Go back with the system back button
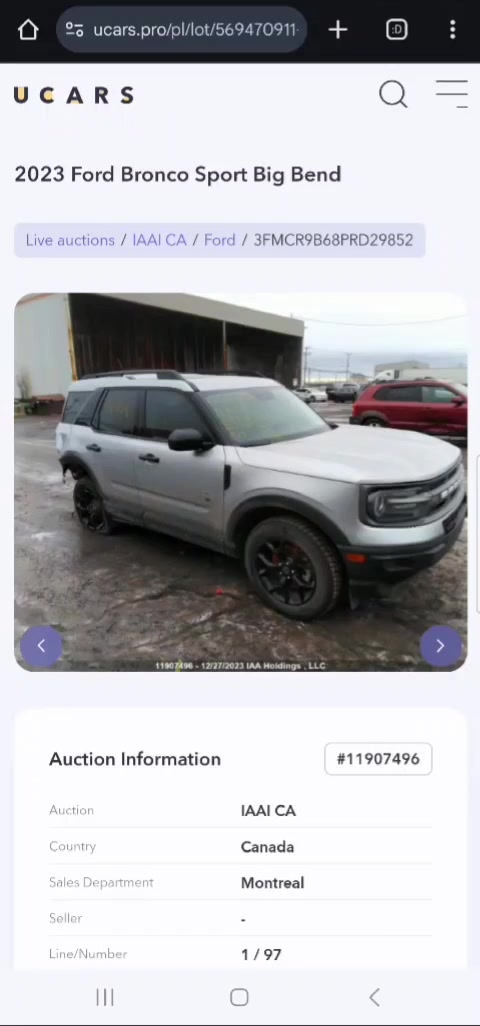This screenshot has height=1026, width=480. [x=374, y=997]
